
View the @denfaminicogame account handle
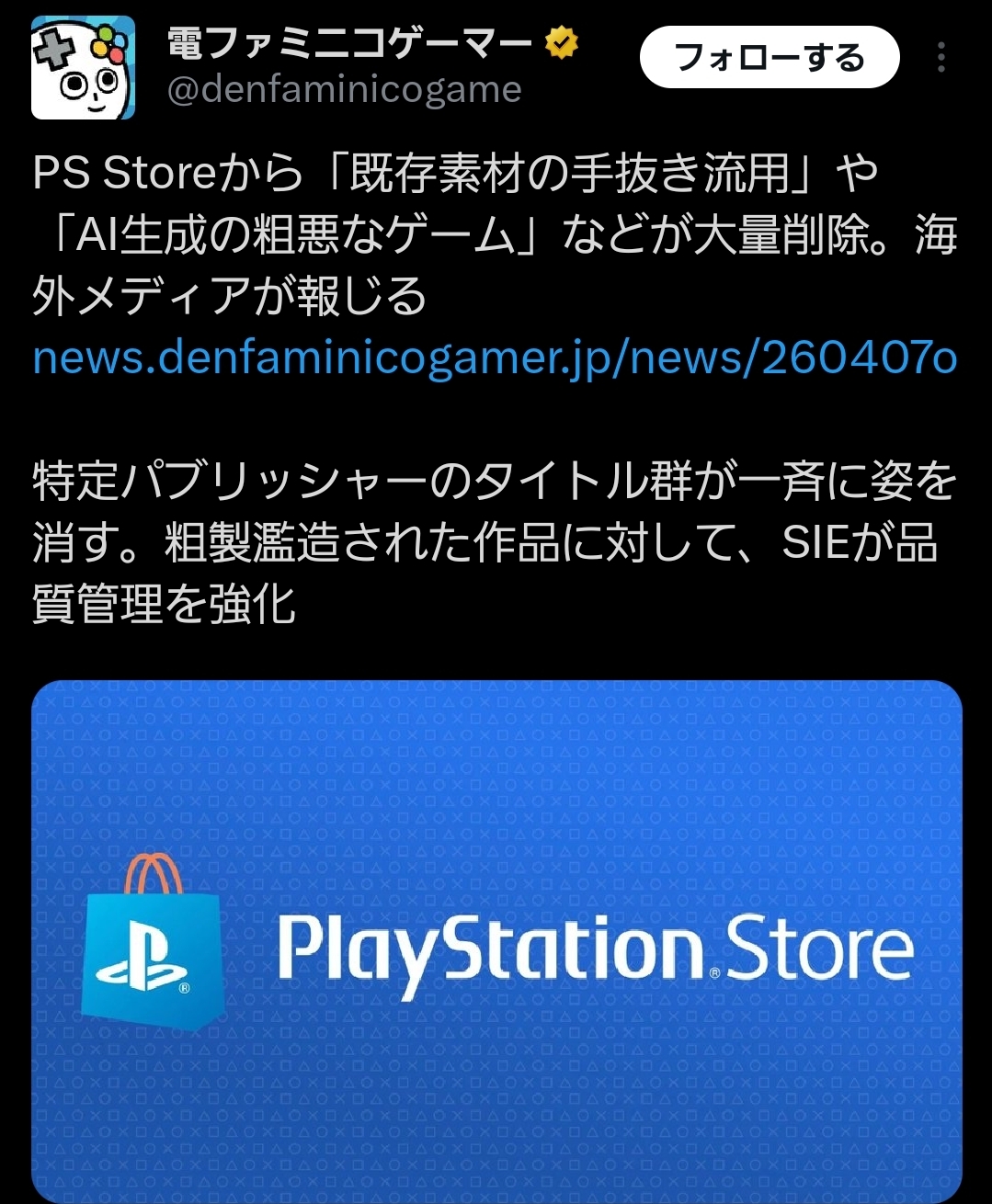[x=345, y=90]
